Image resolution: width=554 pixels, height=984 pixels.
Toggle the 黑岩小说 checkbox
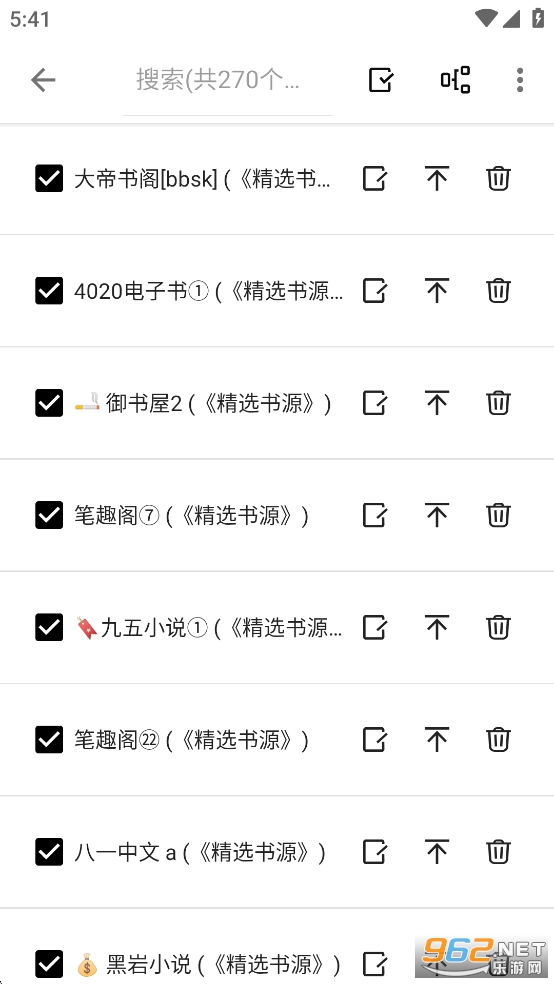49,964
